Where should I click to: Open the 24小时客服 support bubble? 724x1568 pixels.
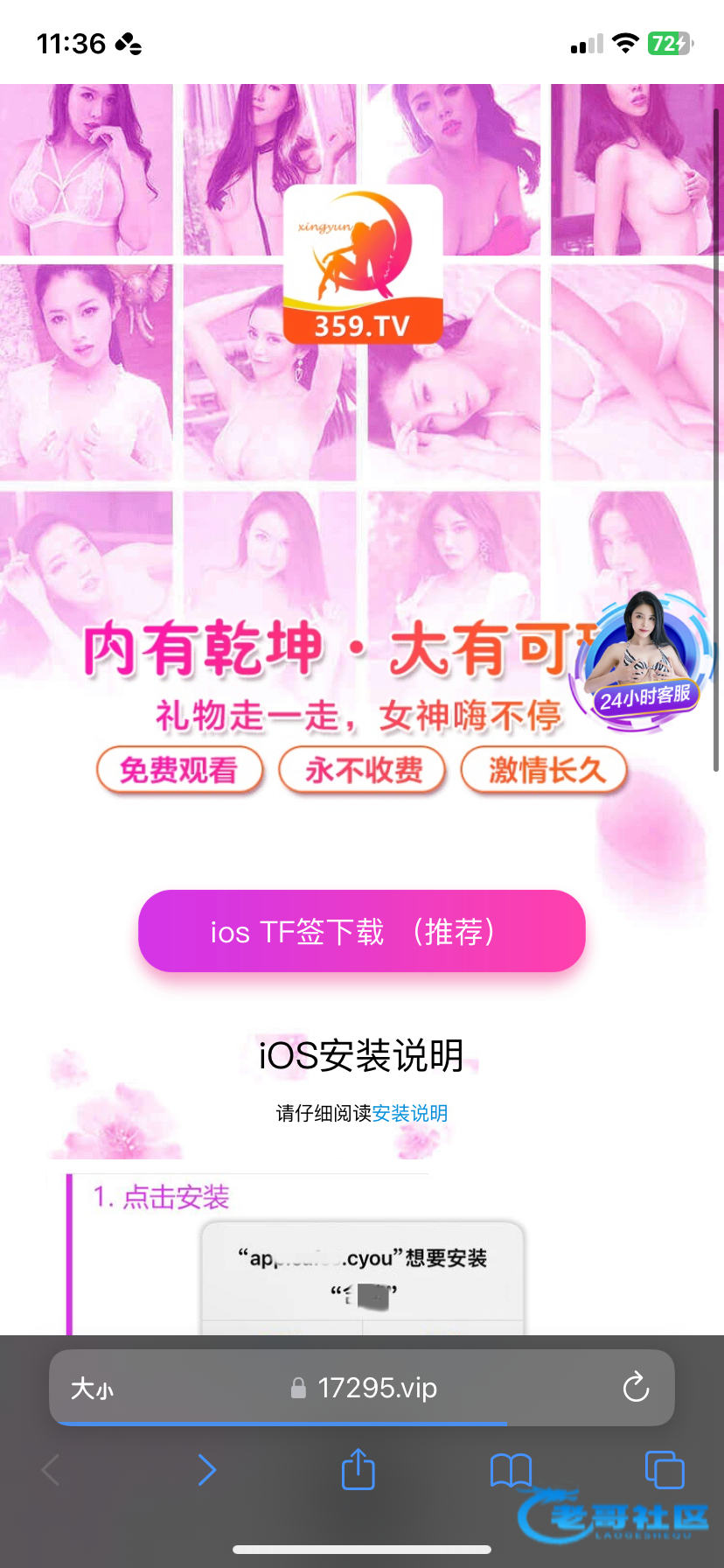point(644,656)
